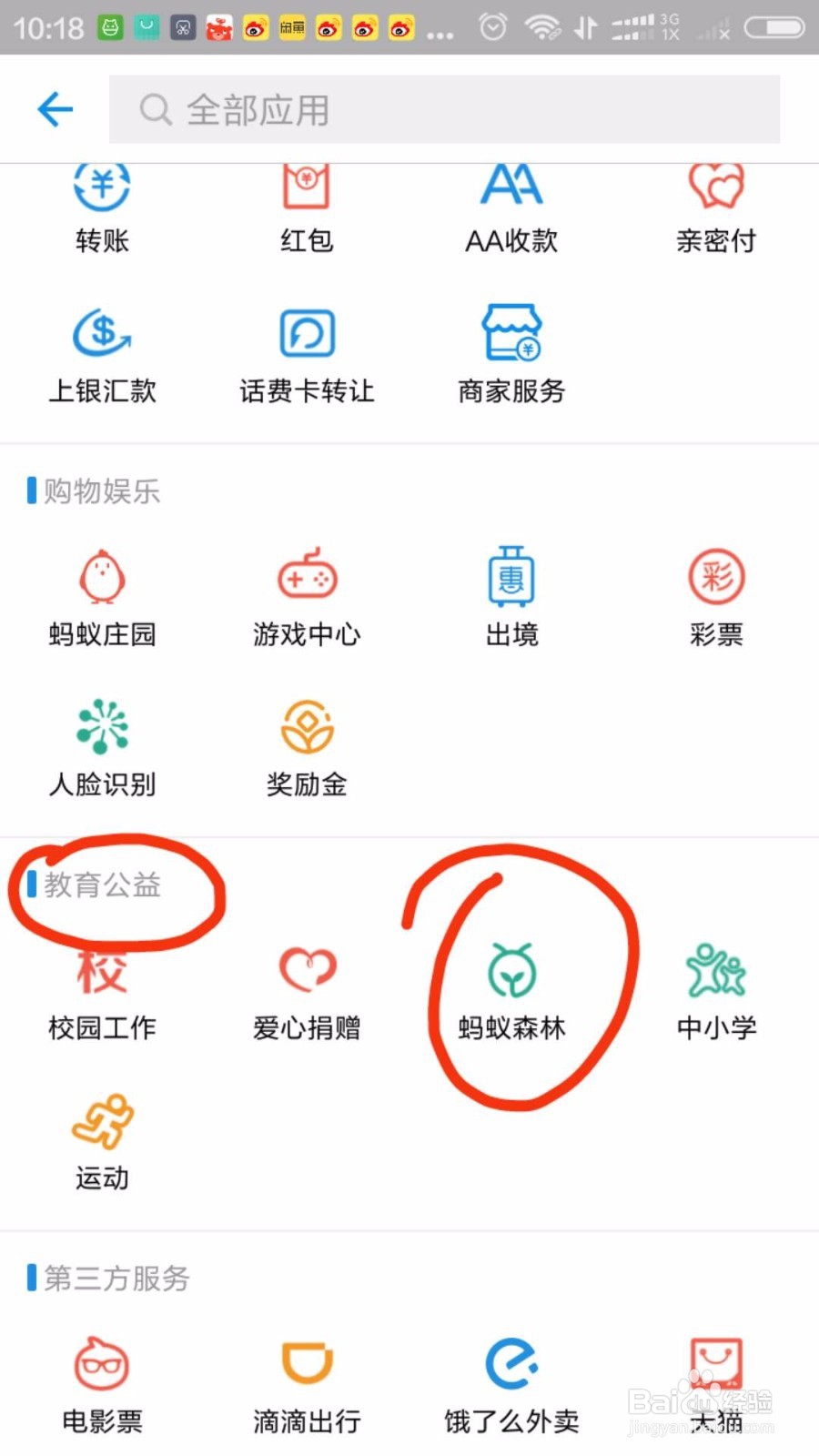Launch 滴滴出行 Didi rides
Screen dimensions: 819x1456
[x=307, y=1383]
